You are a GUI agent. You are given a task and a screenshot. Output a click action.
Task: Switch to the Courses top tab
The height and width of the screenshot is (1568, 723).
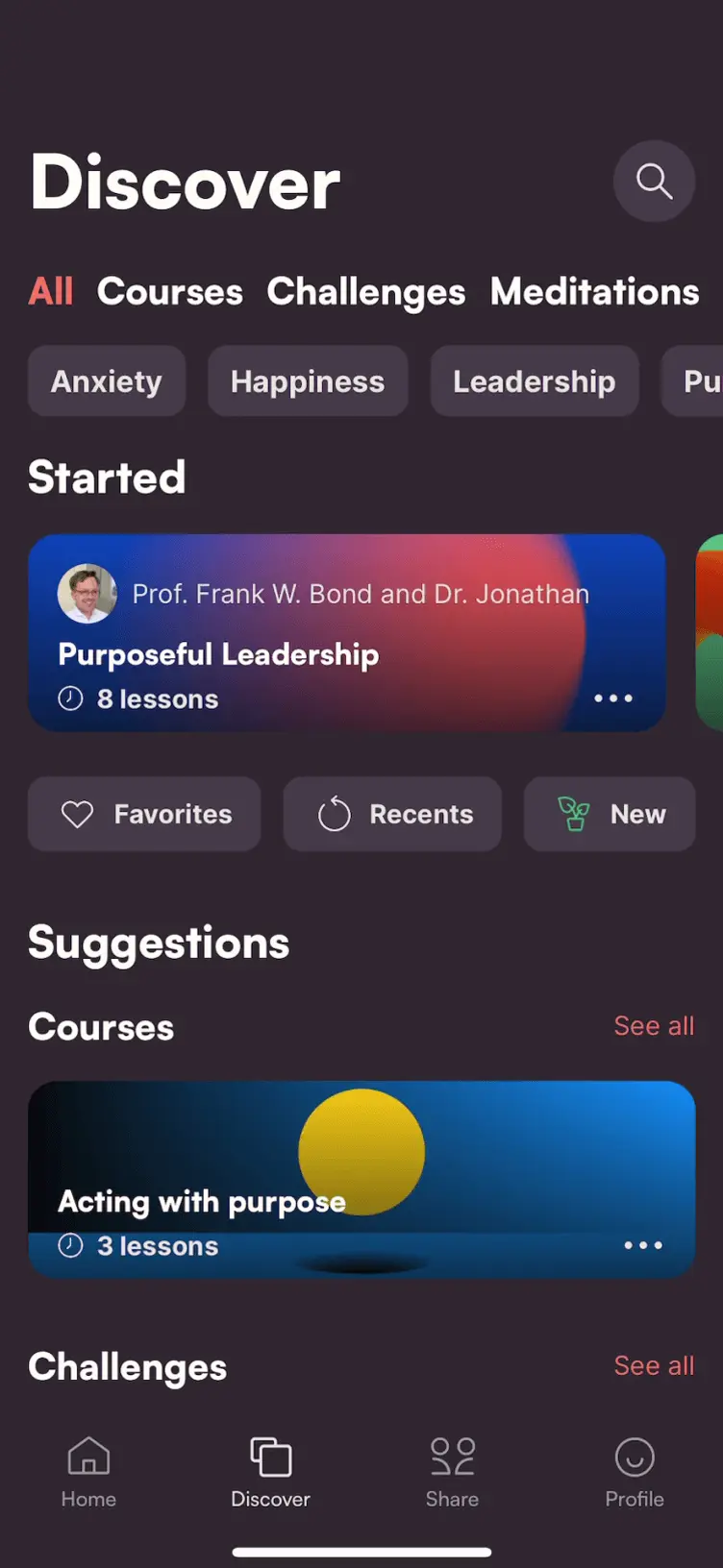click(x=170, y=292)
